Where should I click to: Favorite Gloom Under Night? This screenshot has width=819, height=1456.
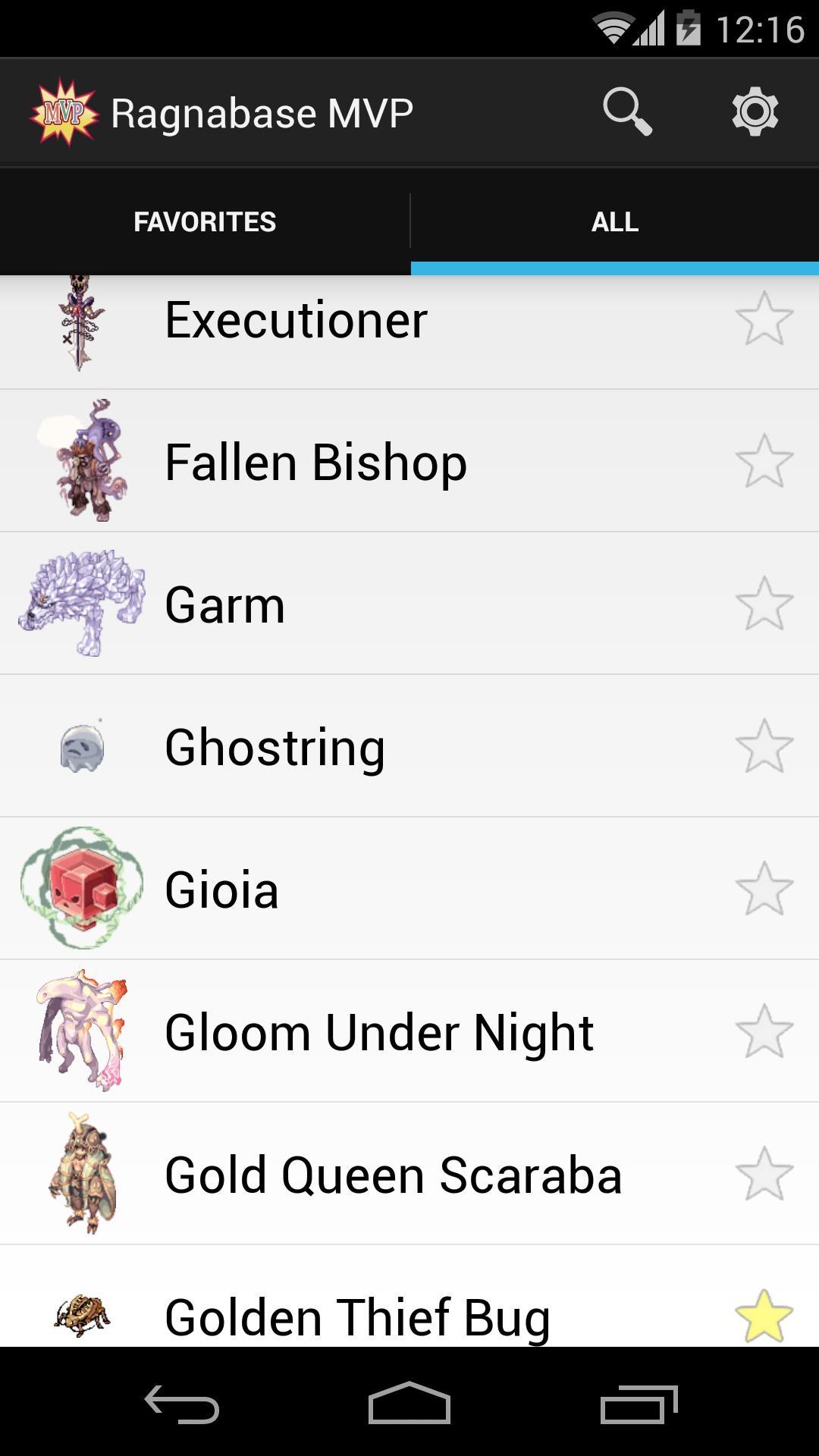pos(764,1031)
